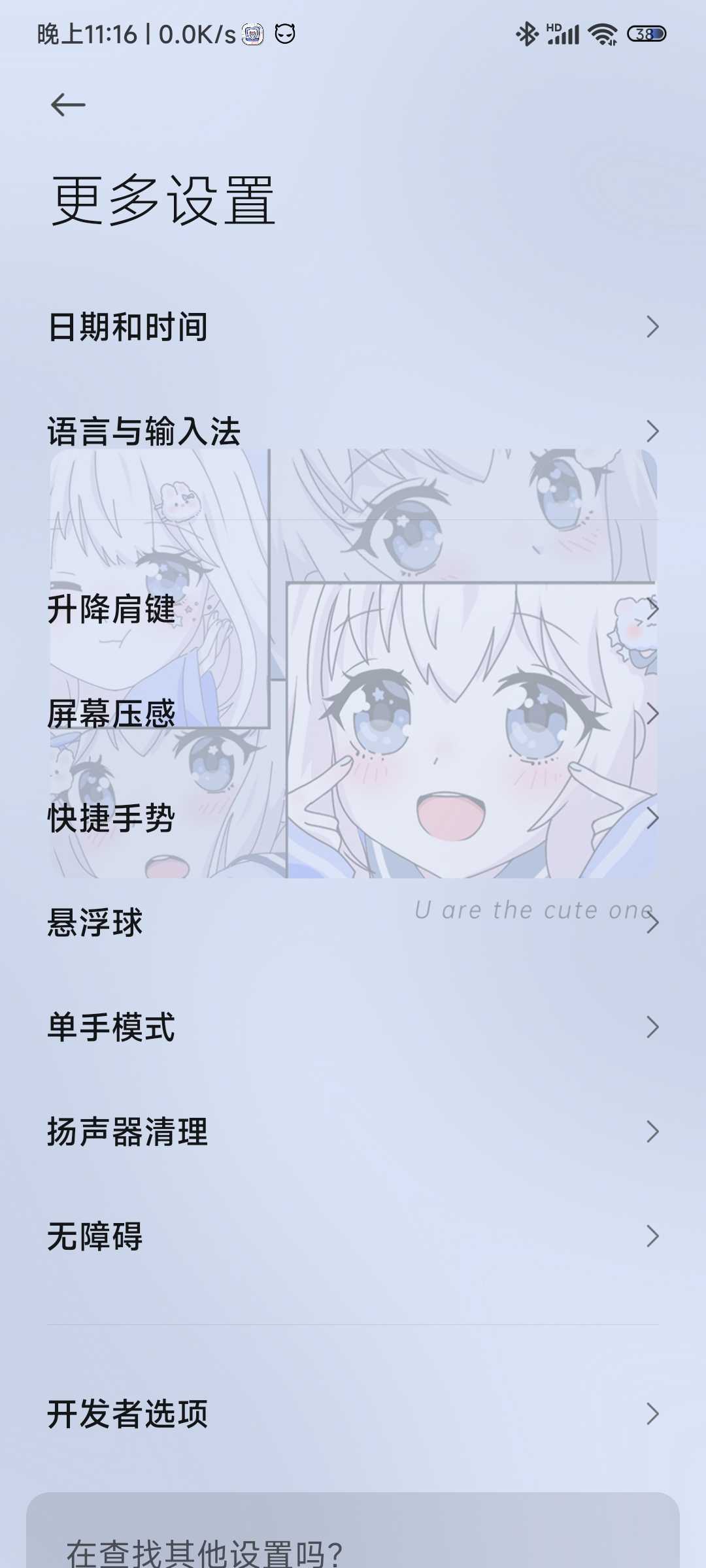
Task: Open 无障碍 settings
Action: click(353, 1236)
